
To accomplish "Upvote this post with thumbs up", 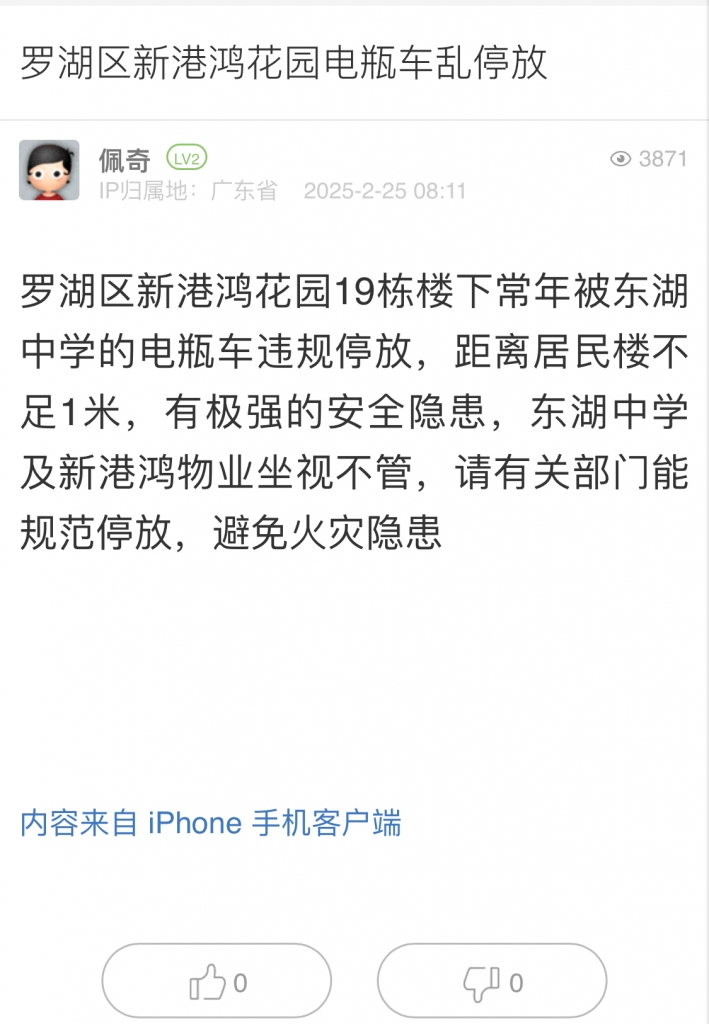I will click(217, 982).
